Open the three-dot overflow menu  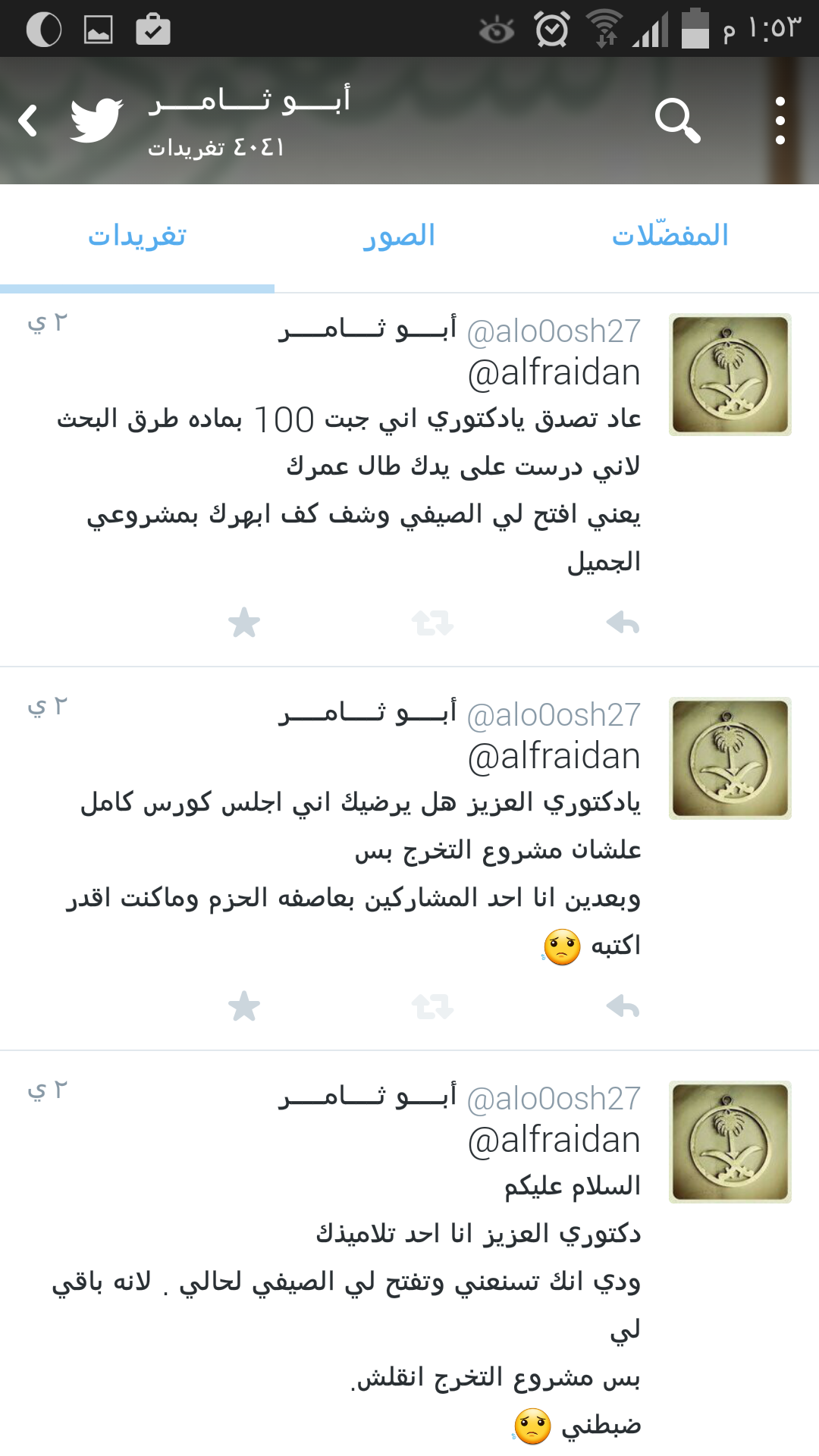[x=780, y=121]
